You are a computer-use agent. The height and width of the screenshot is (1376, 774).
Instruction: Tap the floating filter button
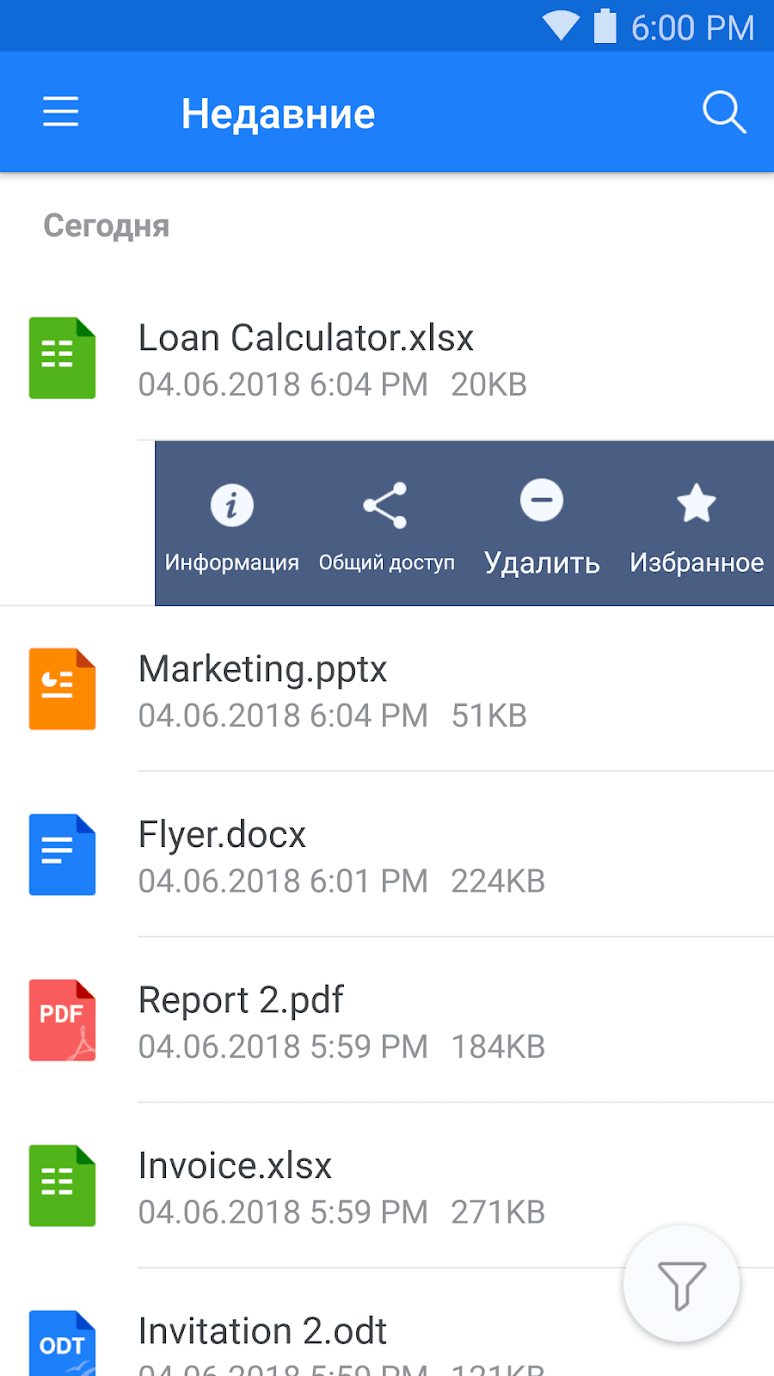(681, 1284)
